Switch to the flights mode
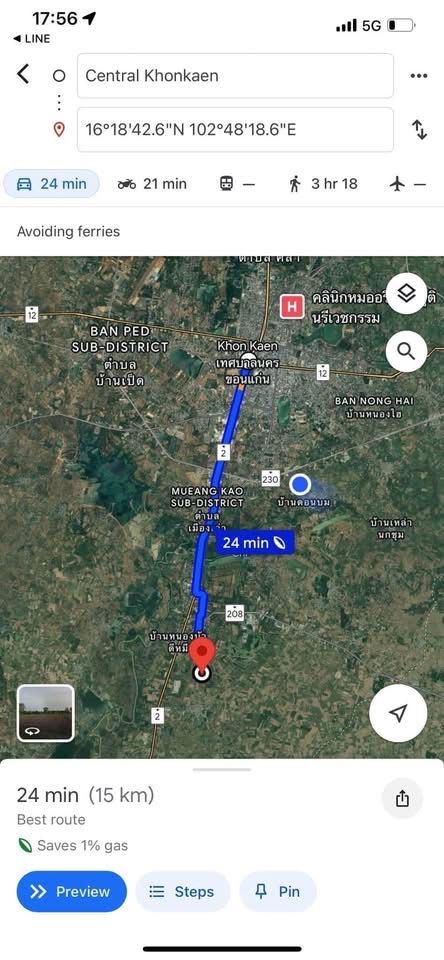 click(408, 184)
